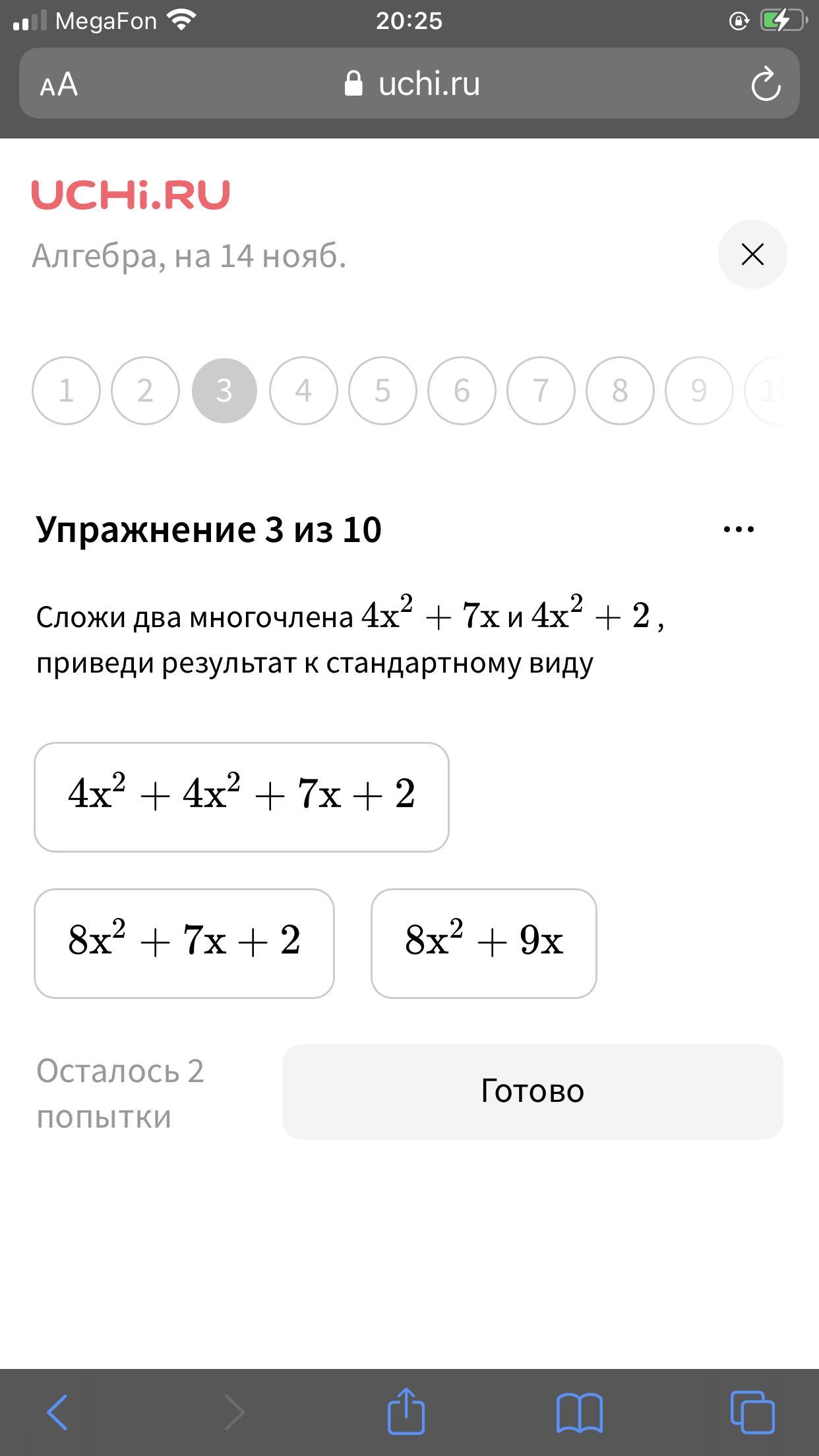Reload the uchi.ru page
The image size is (819, 1456).
765,84
